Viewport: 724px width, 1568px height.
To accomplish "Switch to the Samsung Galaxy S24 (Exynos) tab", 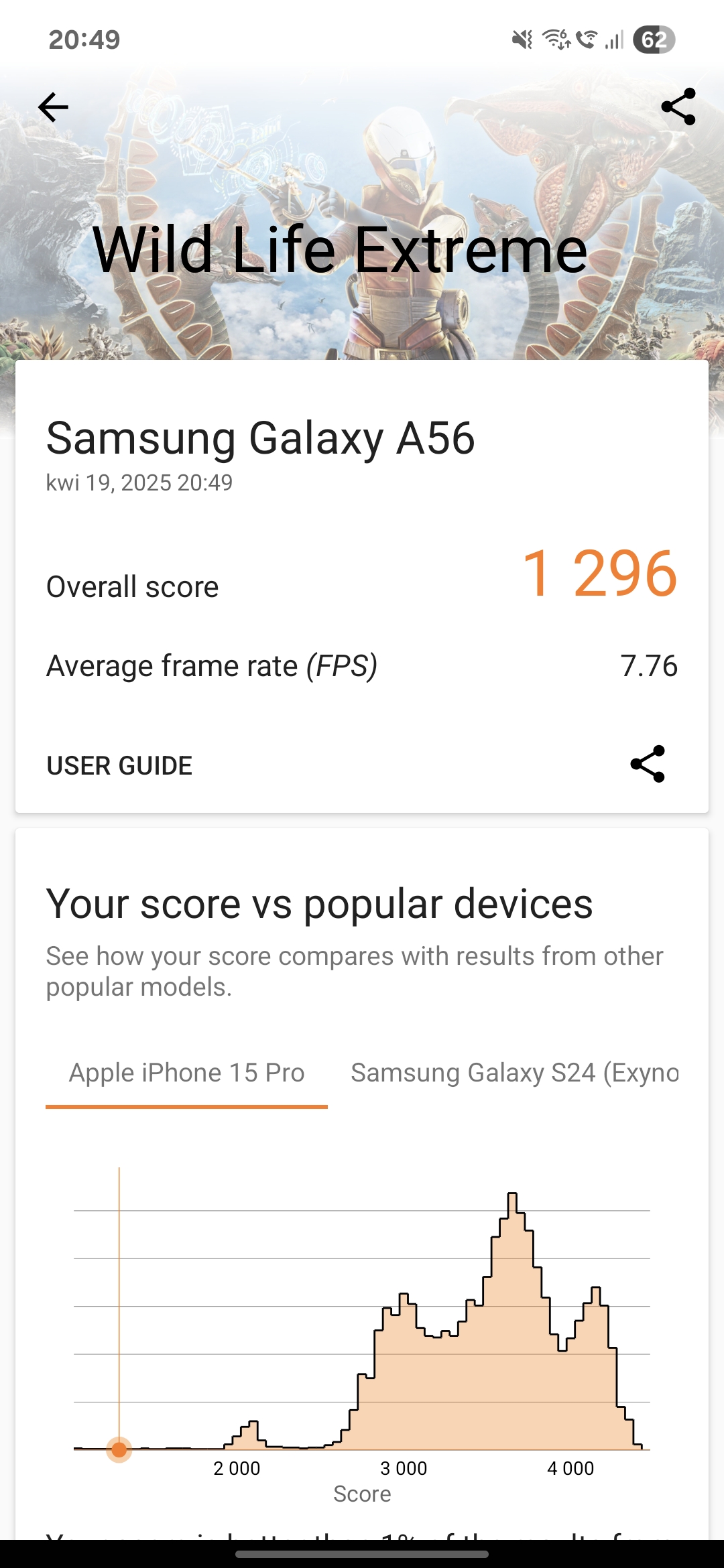I will tap(515, 1073).
